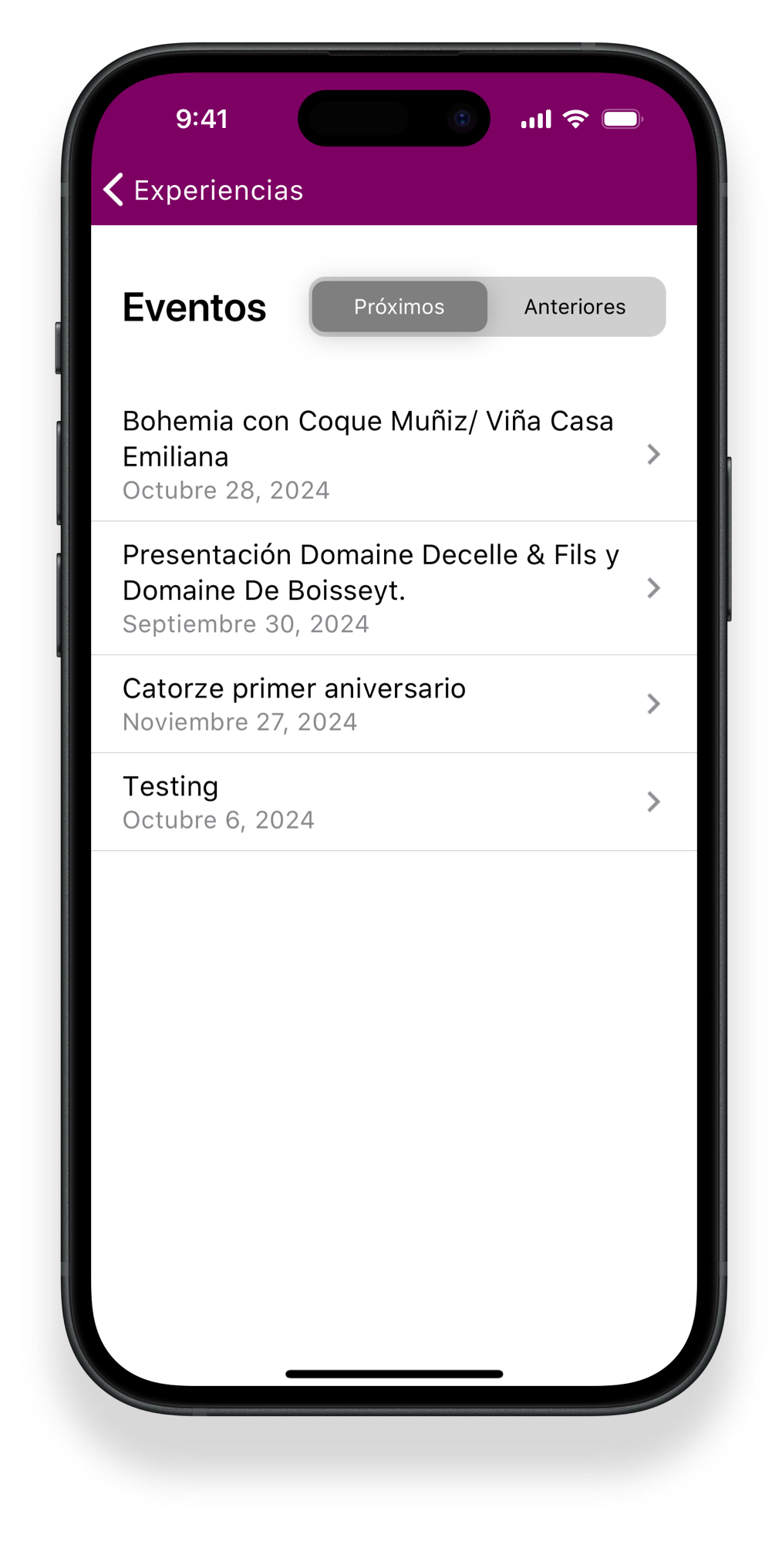Select the Próximos segment
782x1568 pixels.
click(399, 307)
